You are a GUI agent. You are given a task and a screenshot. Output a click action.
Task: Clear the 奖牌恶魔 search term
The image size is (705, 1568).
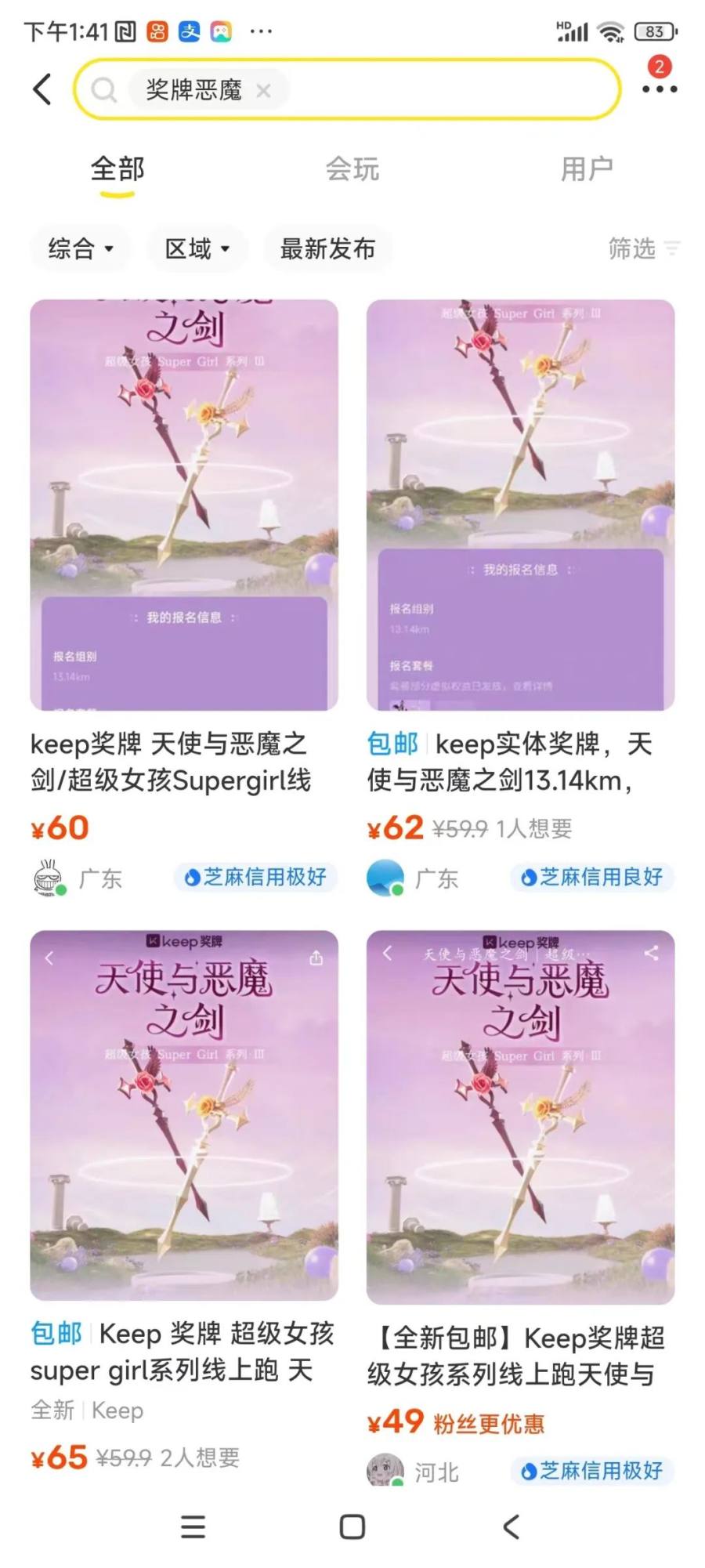tap(264, 91)
